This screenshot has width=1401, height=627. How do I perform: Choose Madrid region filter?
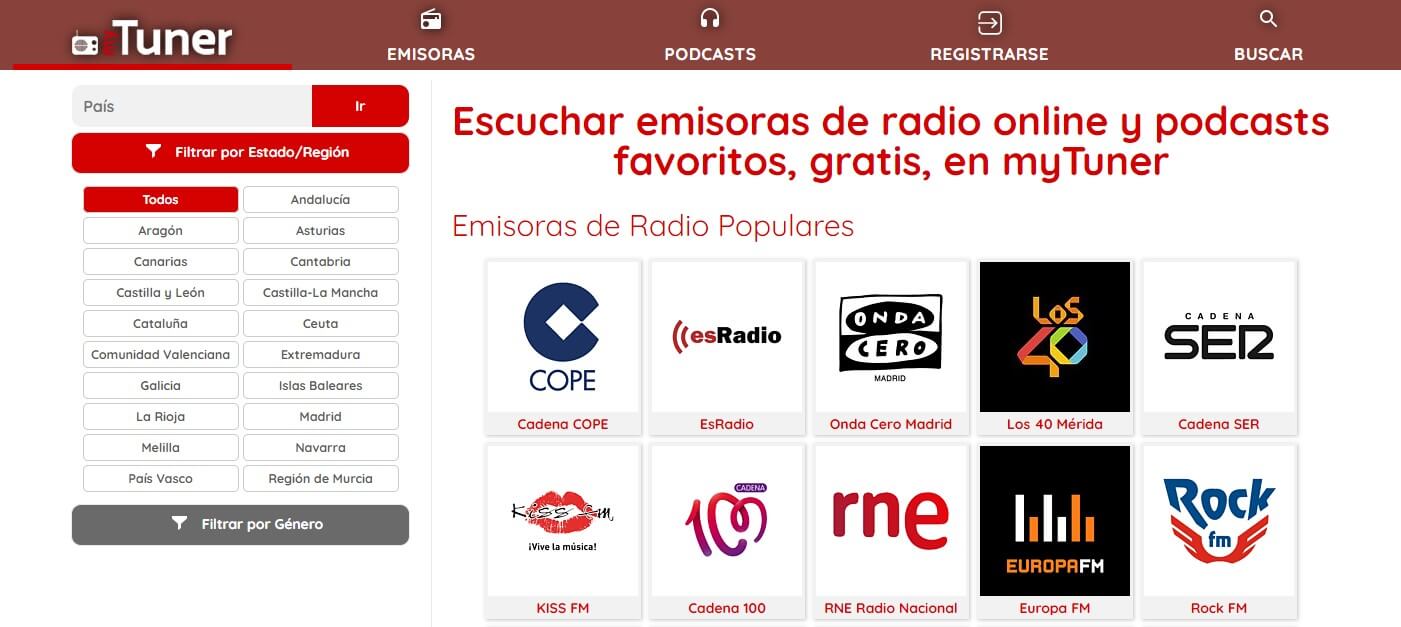pos(320,417)
